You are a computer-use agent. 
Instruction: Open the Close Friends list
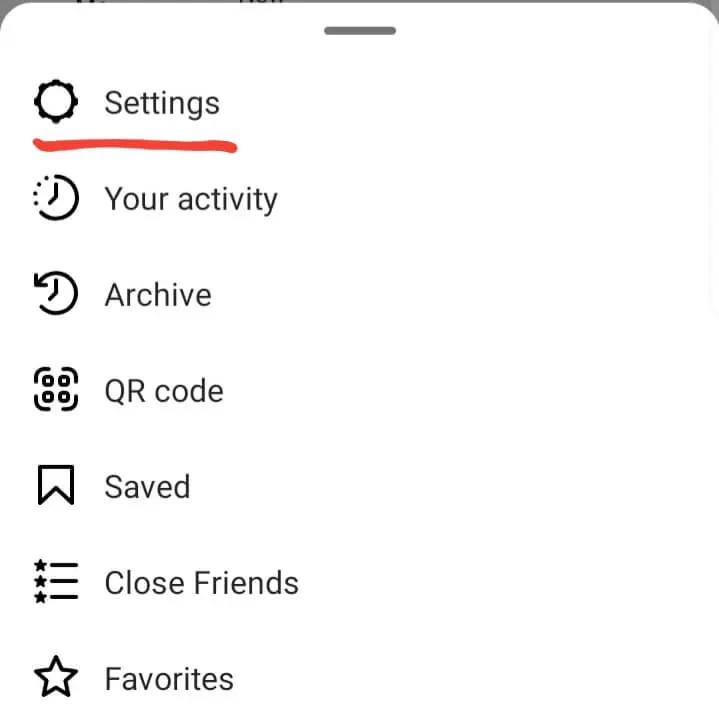tap(201, 583)
